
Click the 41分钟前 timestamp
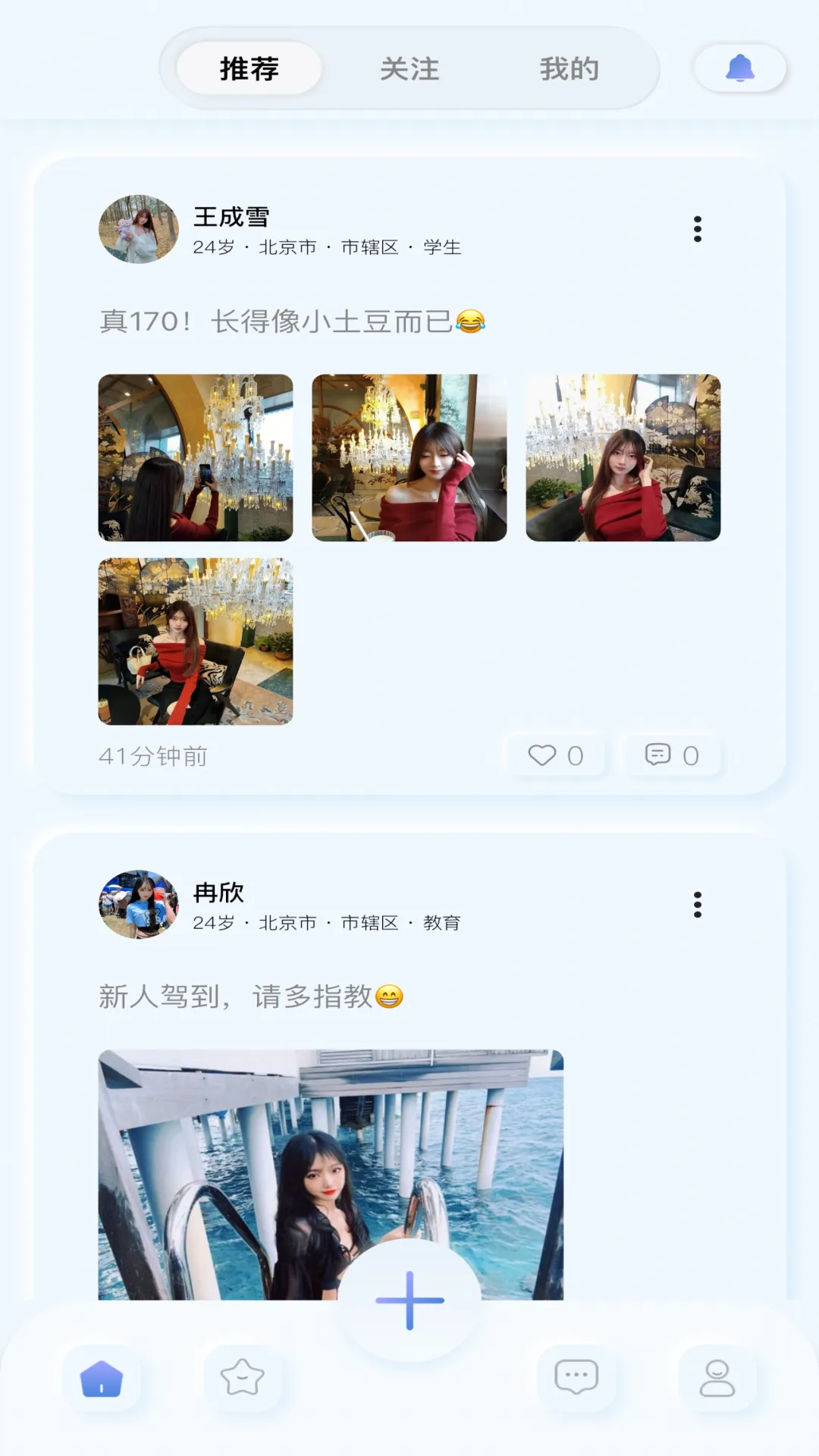coord(154,755)
